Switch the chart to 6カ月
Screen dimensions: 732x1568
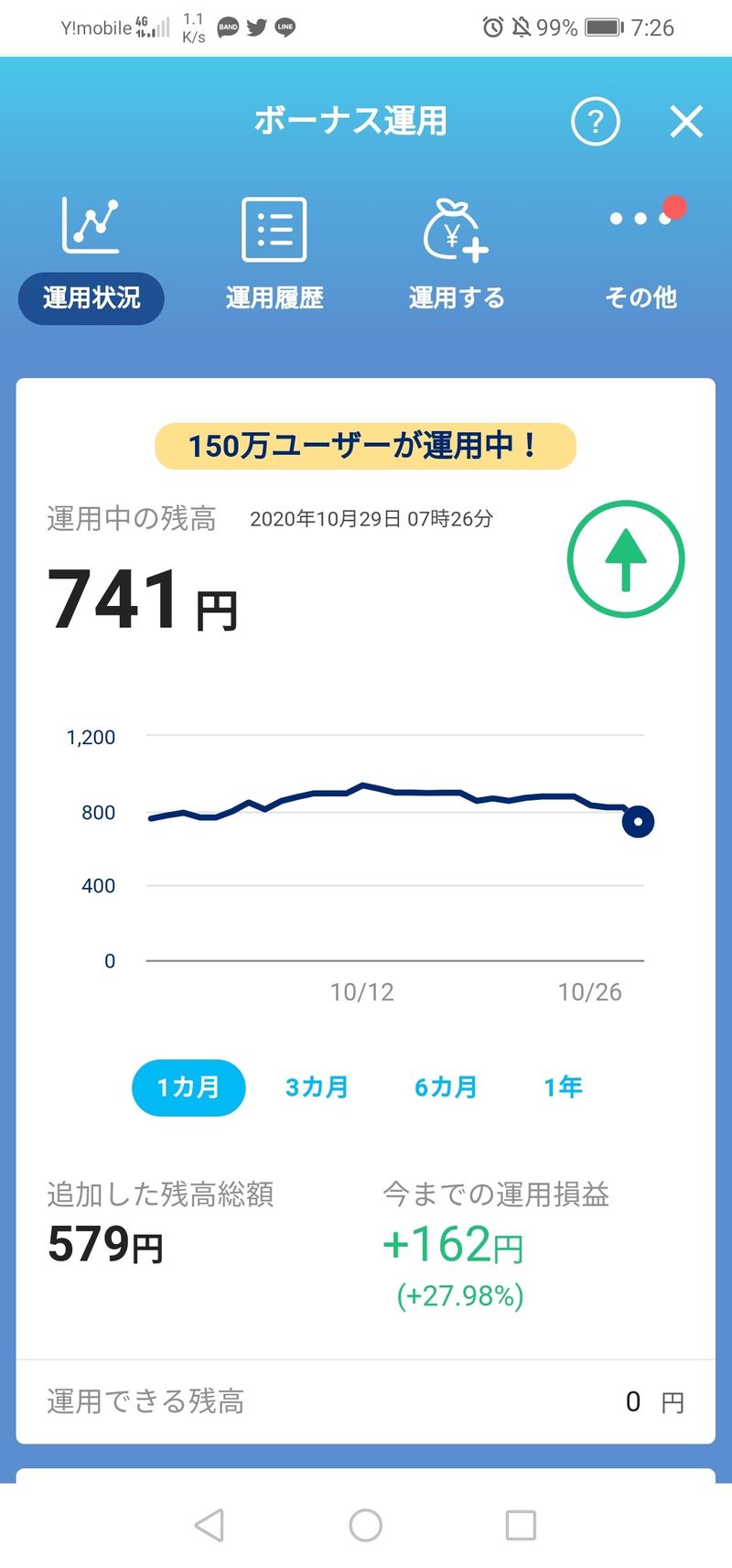coord(446,1087)
